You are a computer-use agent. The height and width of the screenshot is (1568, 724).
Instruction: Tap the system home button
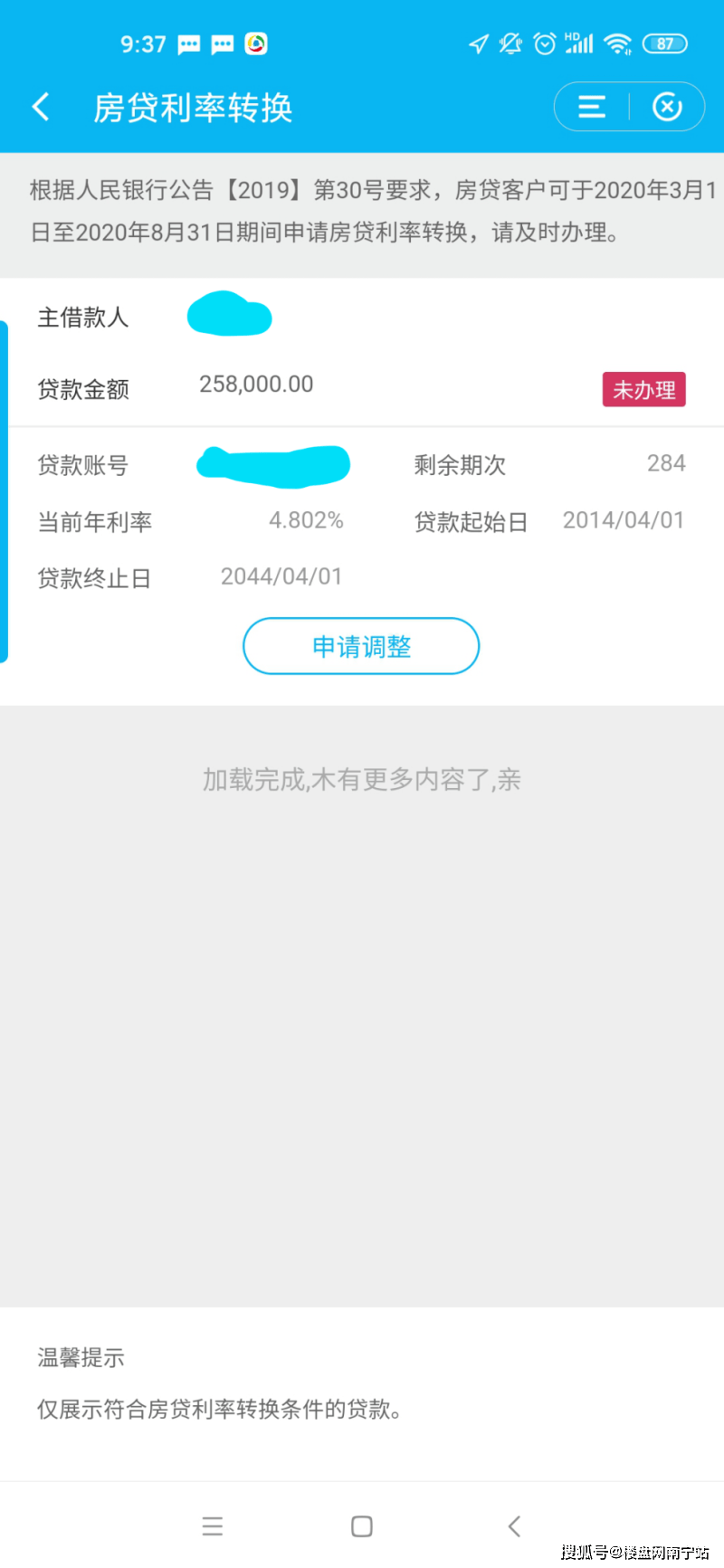pos(362,1526)
